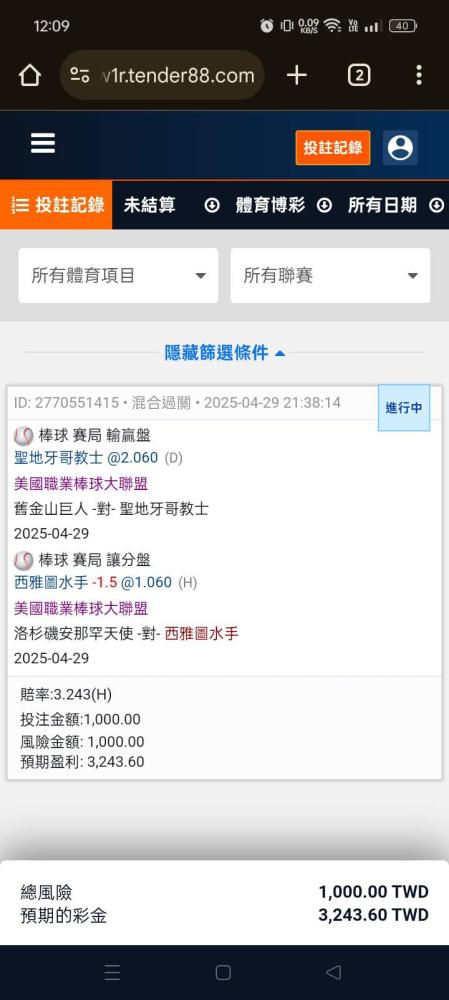This screenshot has height=1000, width=449.
Task: Expand the 體育博彩 filter
Action: coord(283,205)
